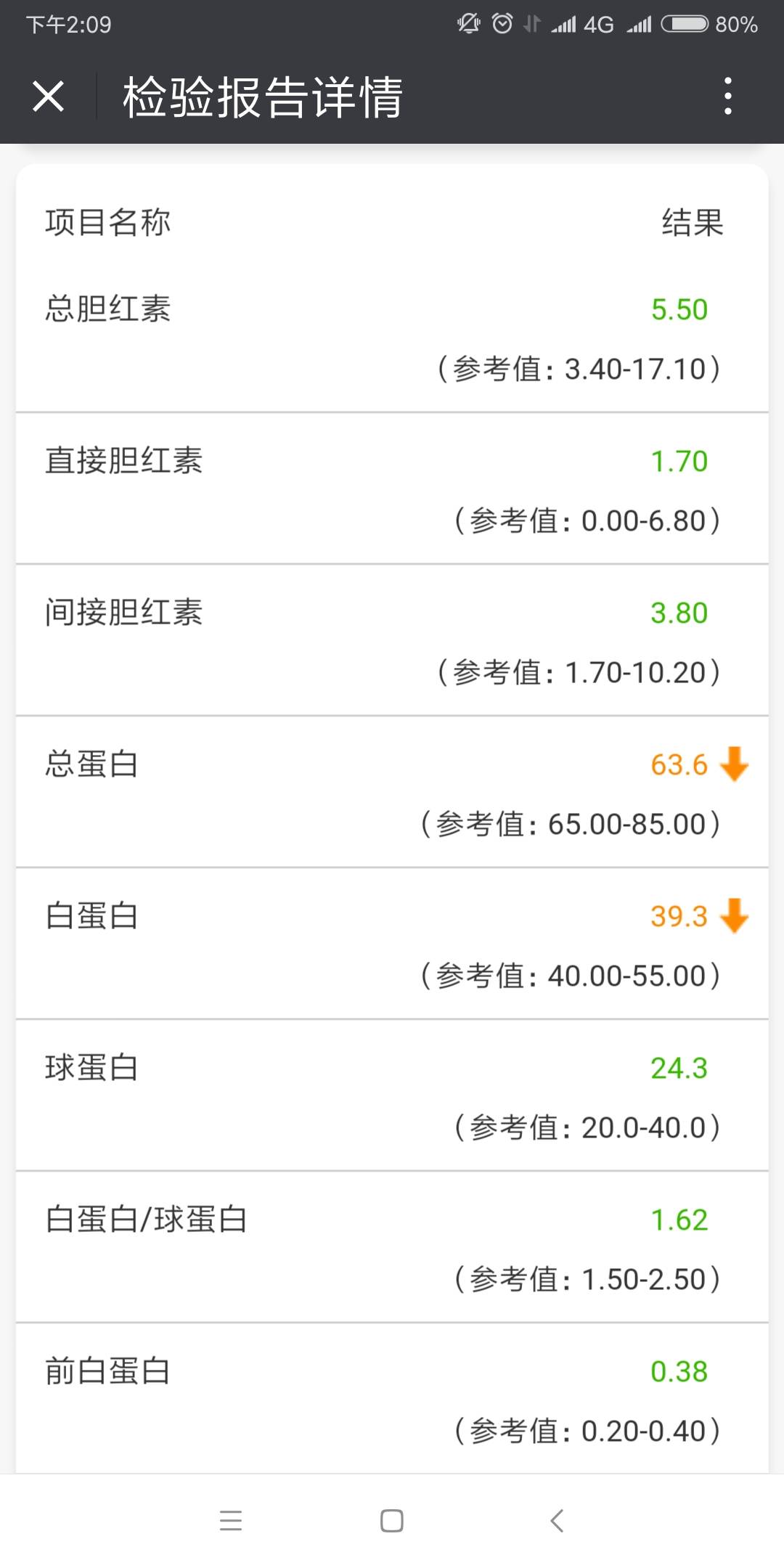Click the orange down arrow beside 白蛋白
Image resolution: width=784 pixels, height=1568 pixels.
click(733, 917)
